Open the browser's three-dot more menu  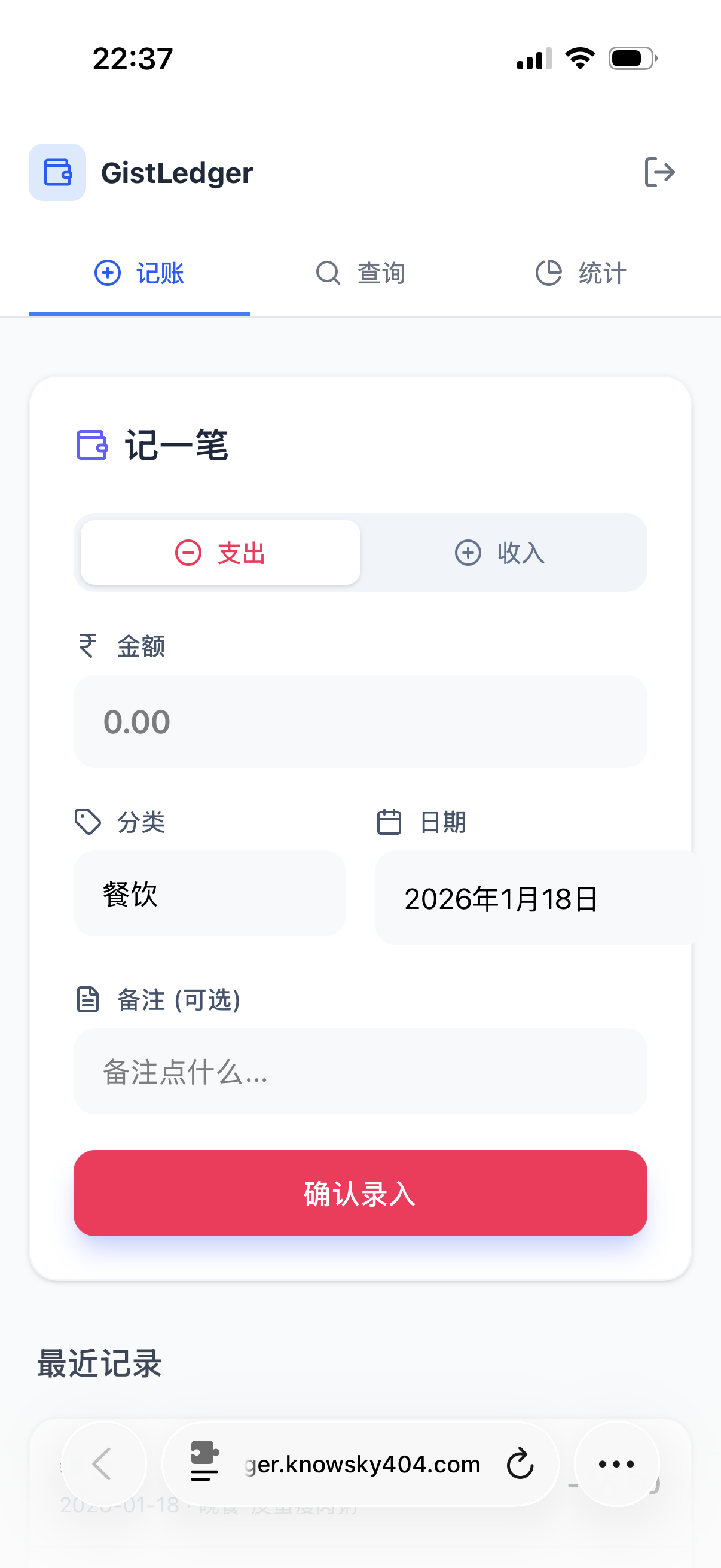616,1464
